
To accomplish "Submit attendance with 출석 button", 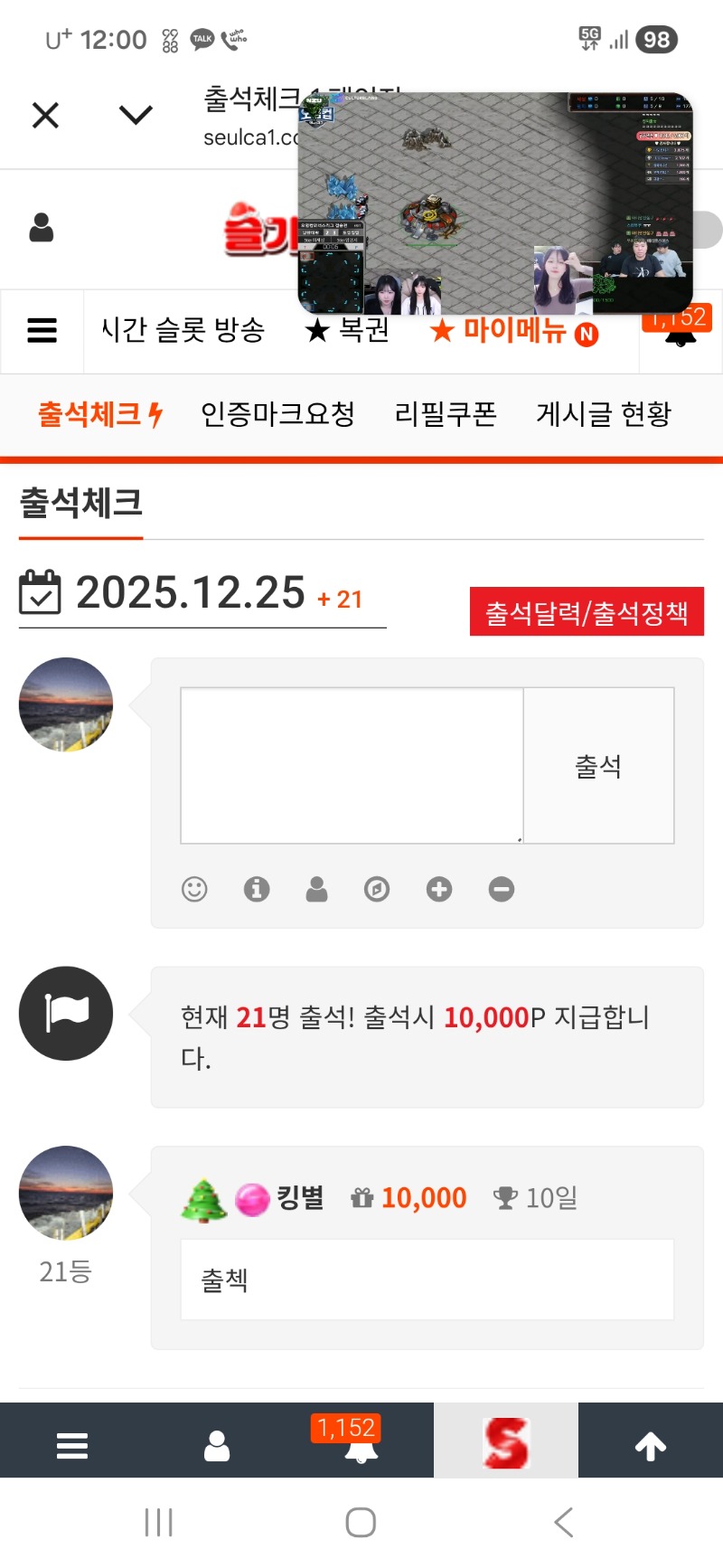I will [x=598, y=766].
